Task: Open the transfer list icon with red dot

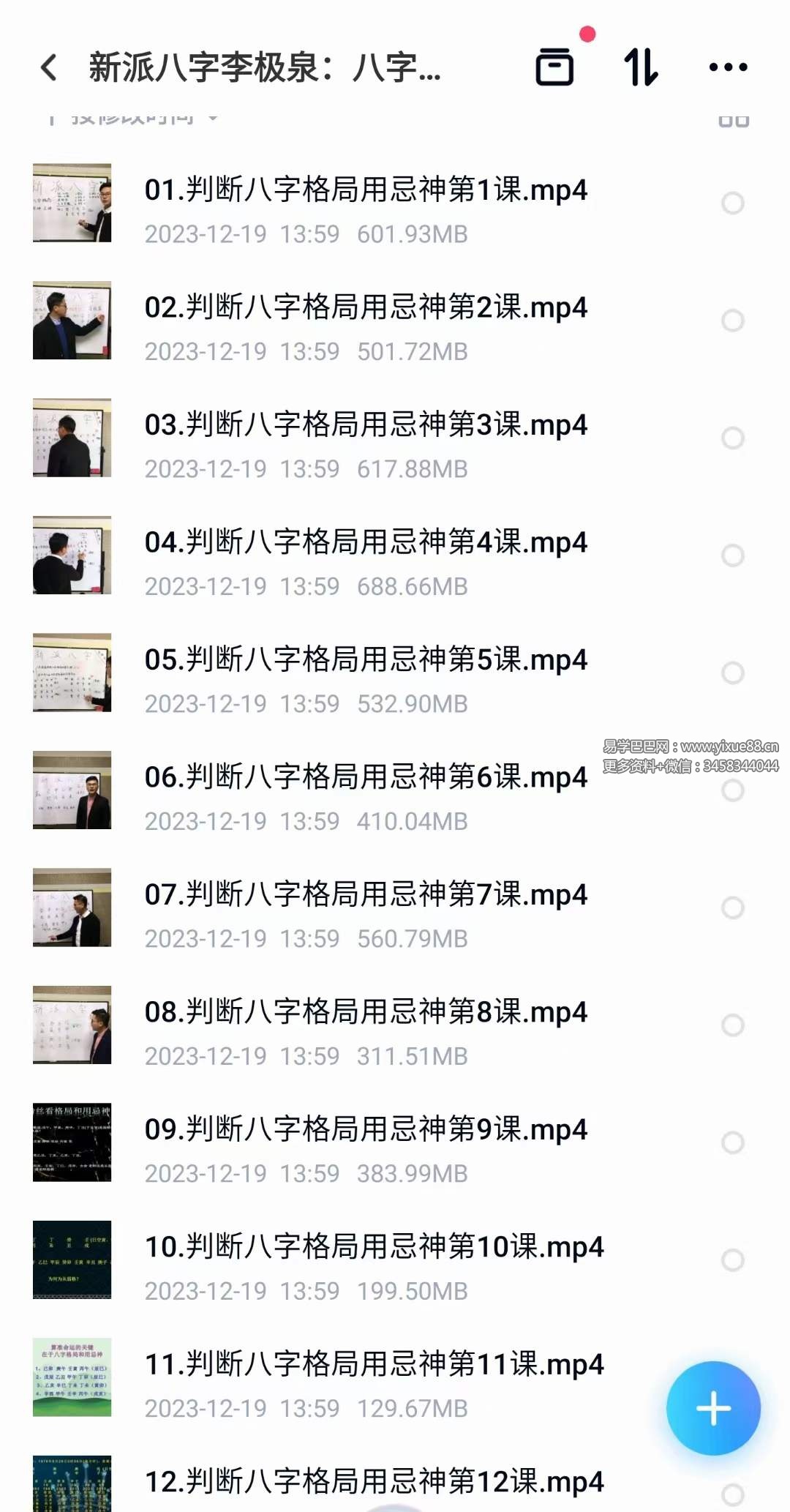Action: pyautogui.click(x=556, y=67)
